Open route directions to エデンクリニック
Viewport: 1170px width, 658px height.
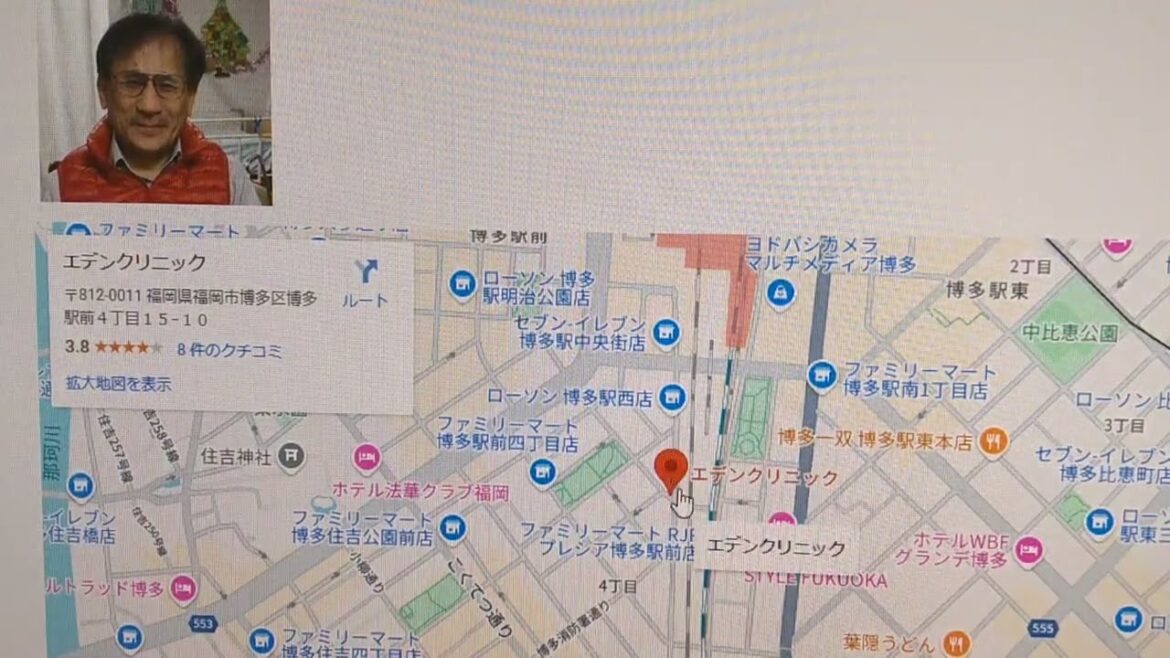[365, 281]
